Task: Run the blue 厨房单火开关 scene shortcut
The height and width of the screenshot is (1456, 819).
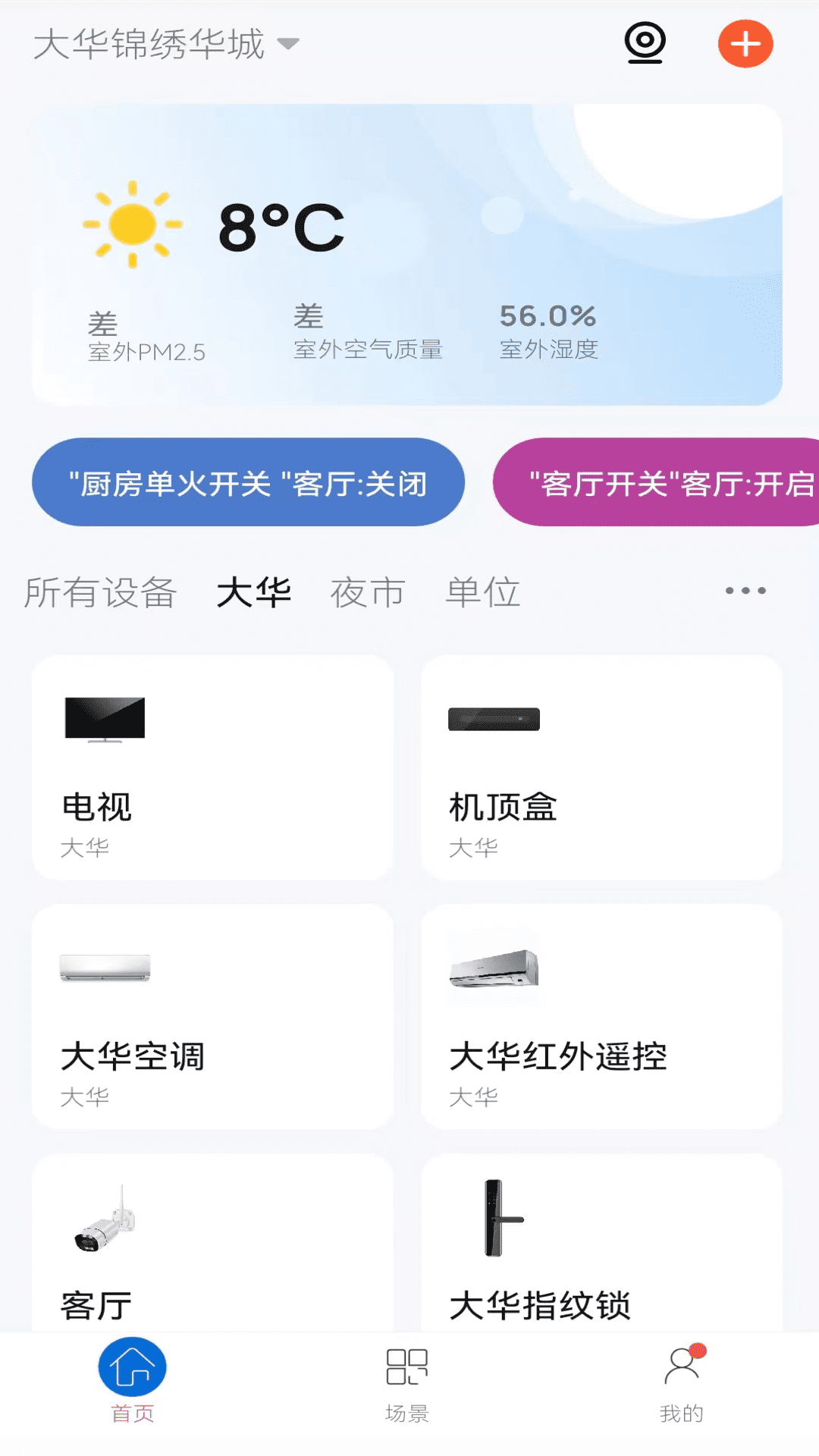Action: point(249,481)
